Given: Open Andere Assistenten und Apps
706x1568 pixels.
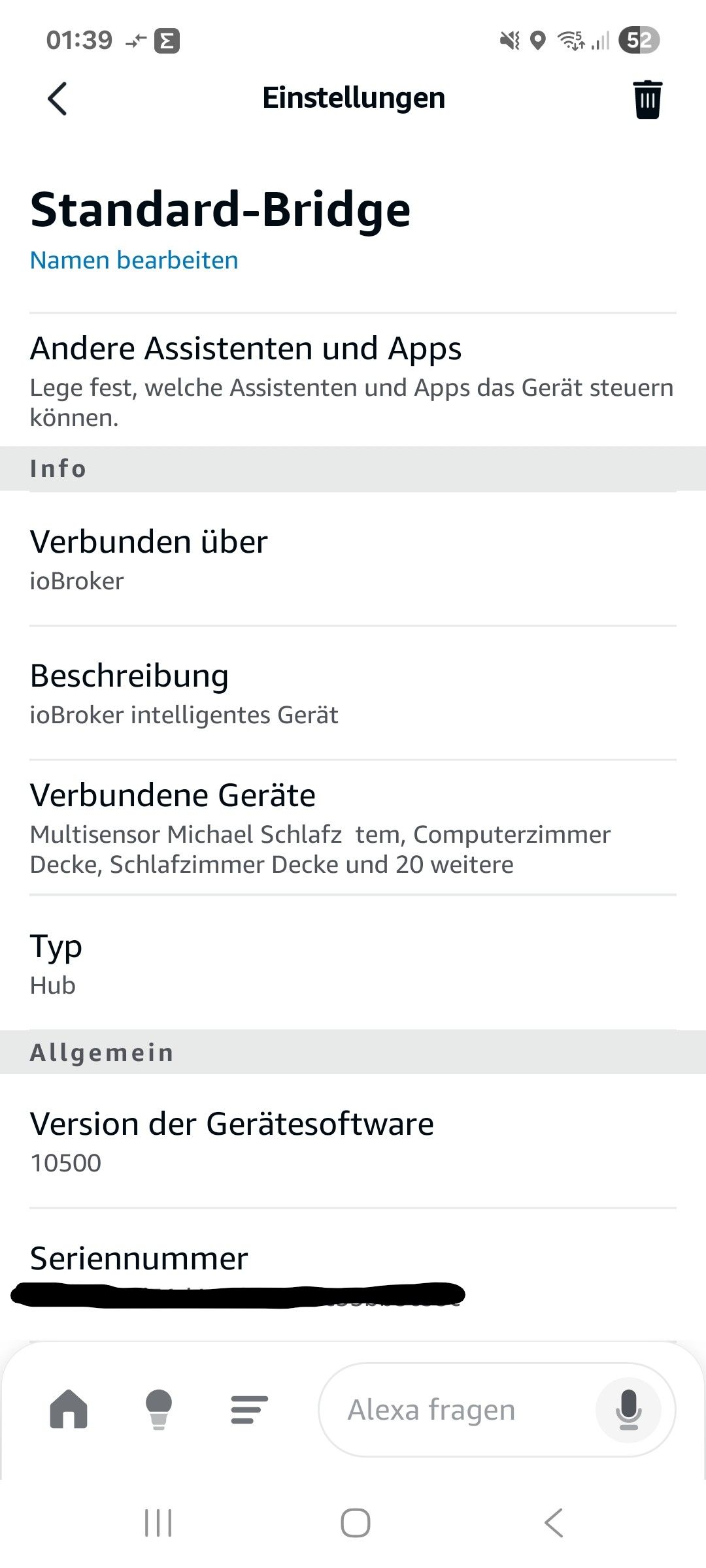Looking at the screenshot, I should pyautogui.click(x=353, y=380).
